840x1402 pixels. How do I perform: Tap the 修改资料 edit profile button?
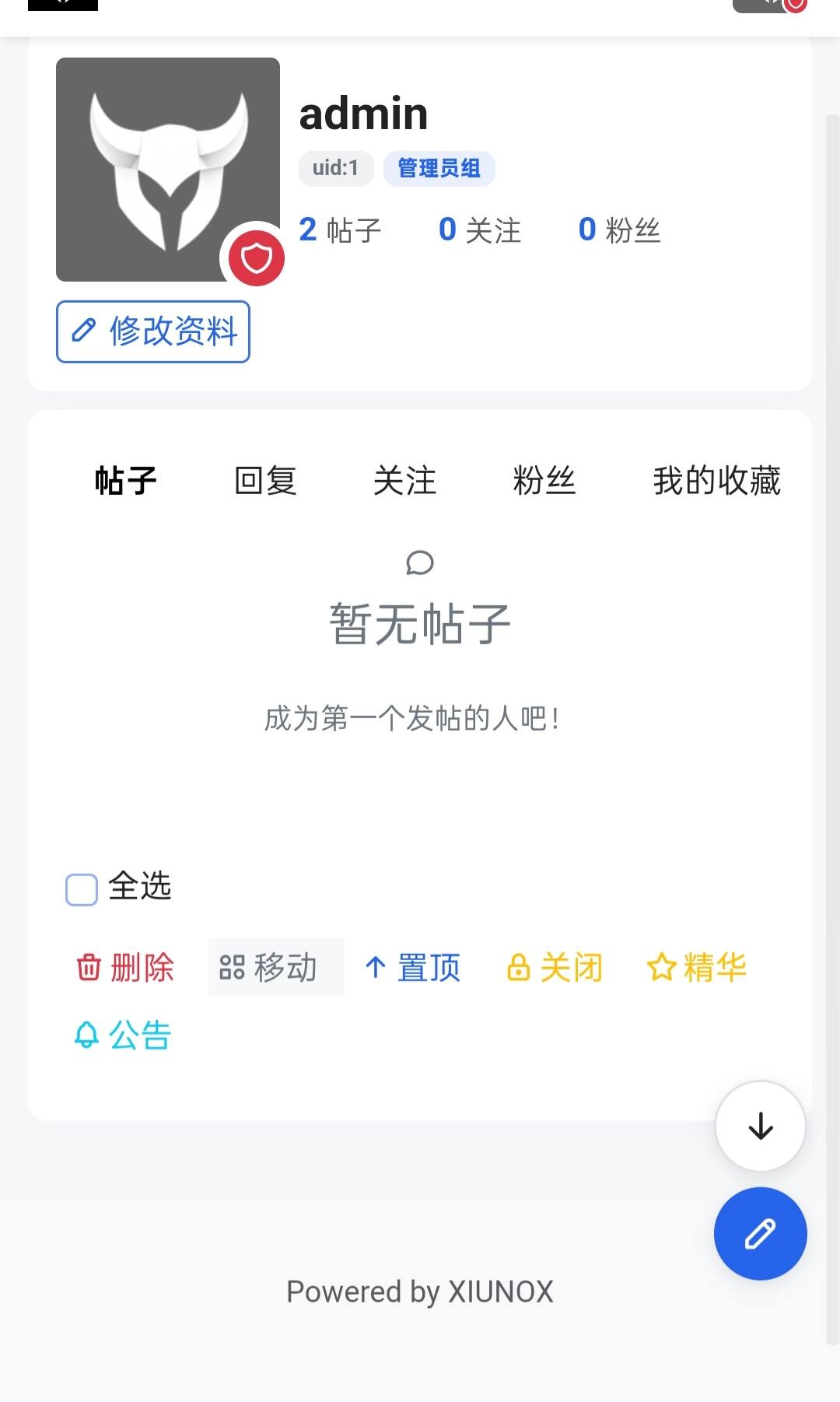point(153,331)
